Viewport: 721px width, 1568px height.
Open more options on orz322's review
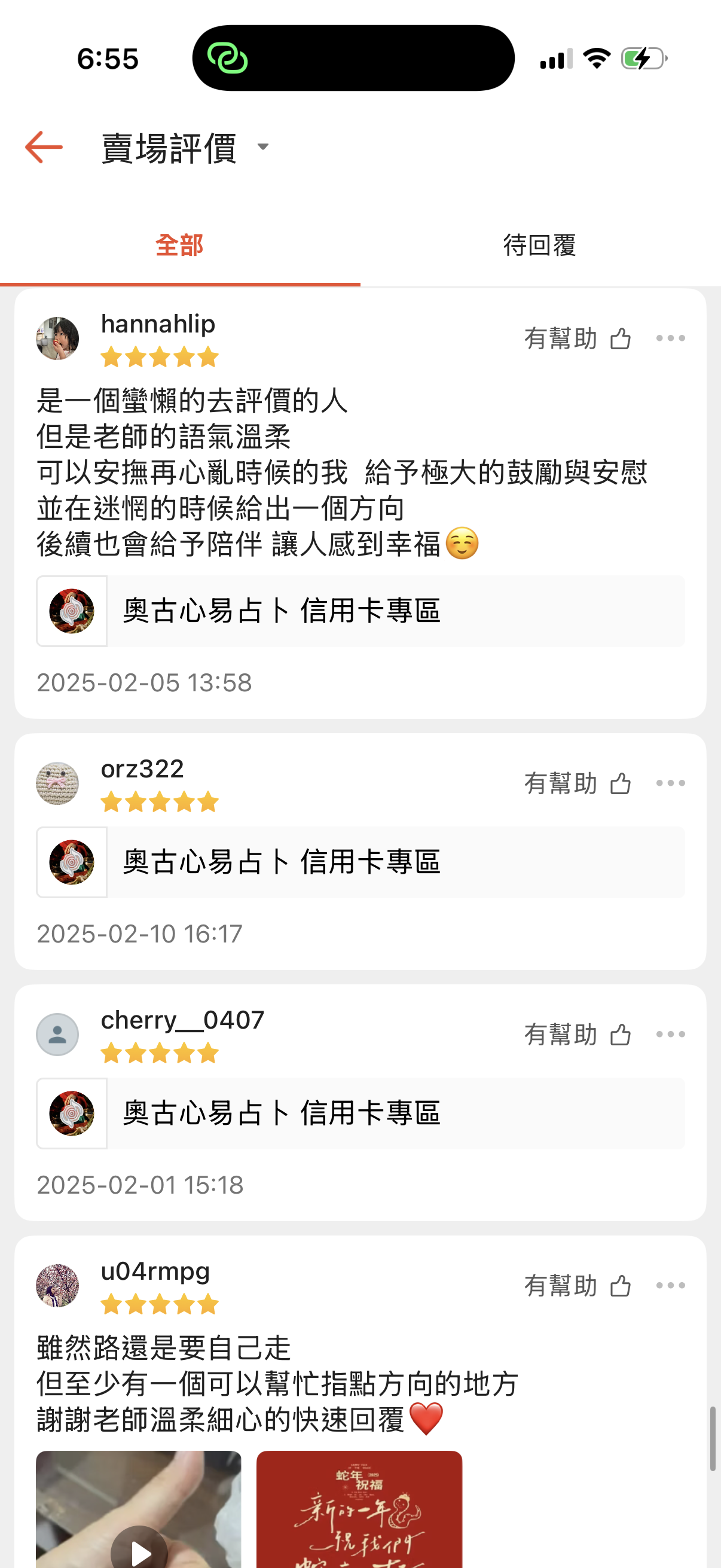click(670, 783)
